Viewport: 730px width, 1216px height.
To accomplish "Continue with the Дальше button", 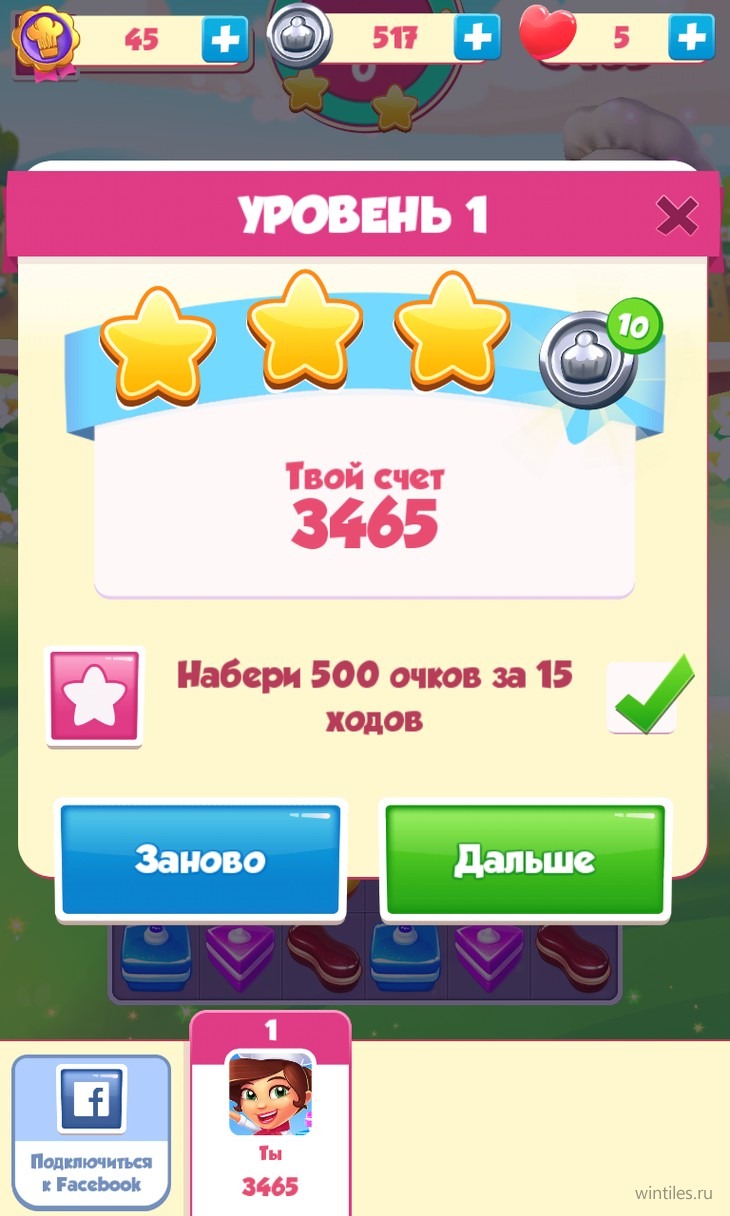I will [524, 859].
